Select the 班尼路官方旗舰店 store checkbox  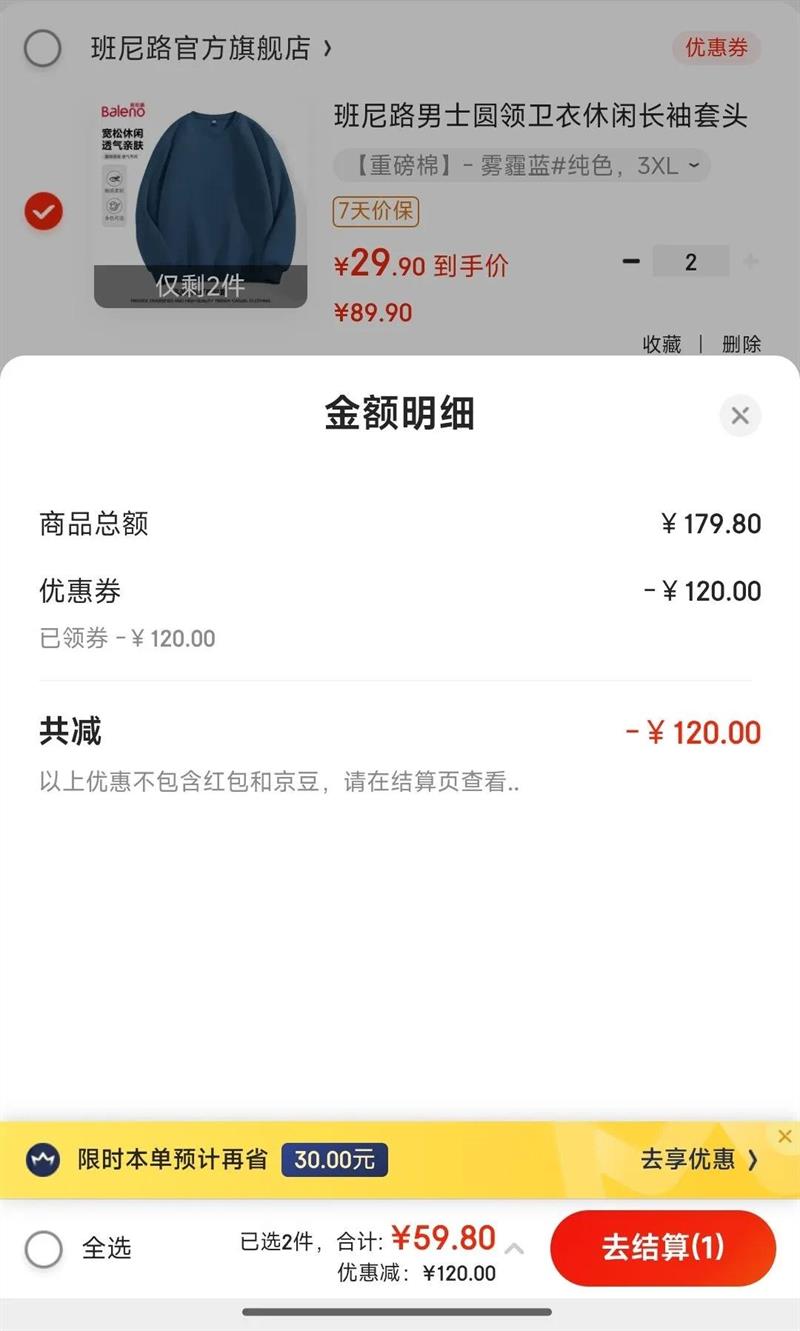click(43, 48)
